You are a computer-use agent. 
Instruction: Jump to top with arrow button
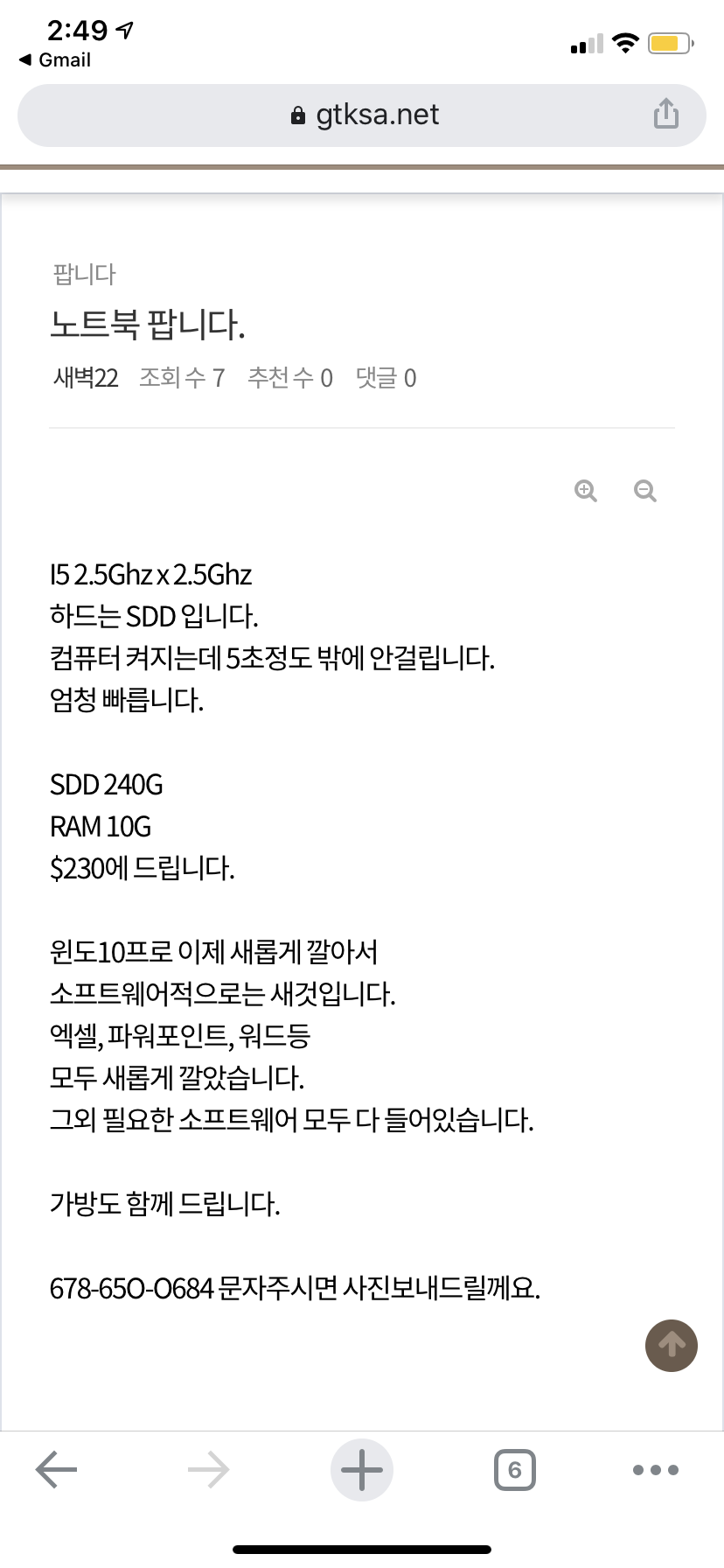pyautogui.click(x=672, y=1345)
